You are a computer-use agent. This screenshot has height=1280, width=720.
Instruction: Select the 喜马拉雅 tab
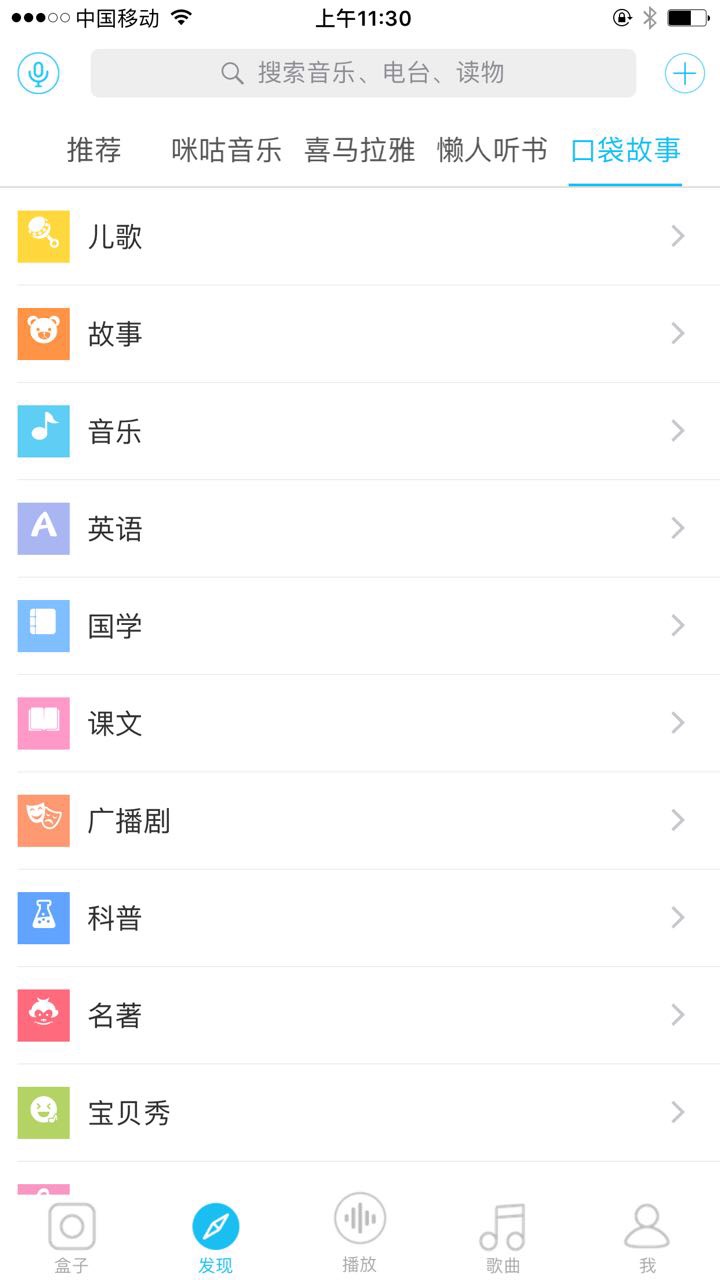(x=360, y=150)
